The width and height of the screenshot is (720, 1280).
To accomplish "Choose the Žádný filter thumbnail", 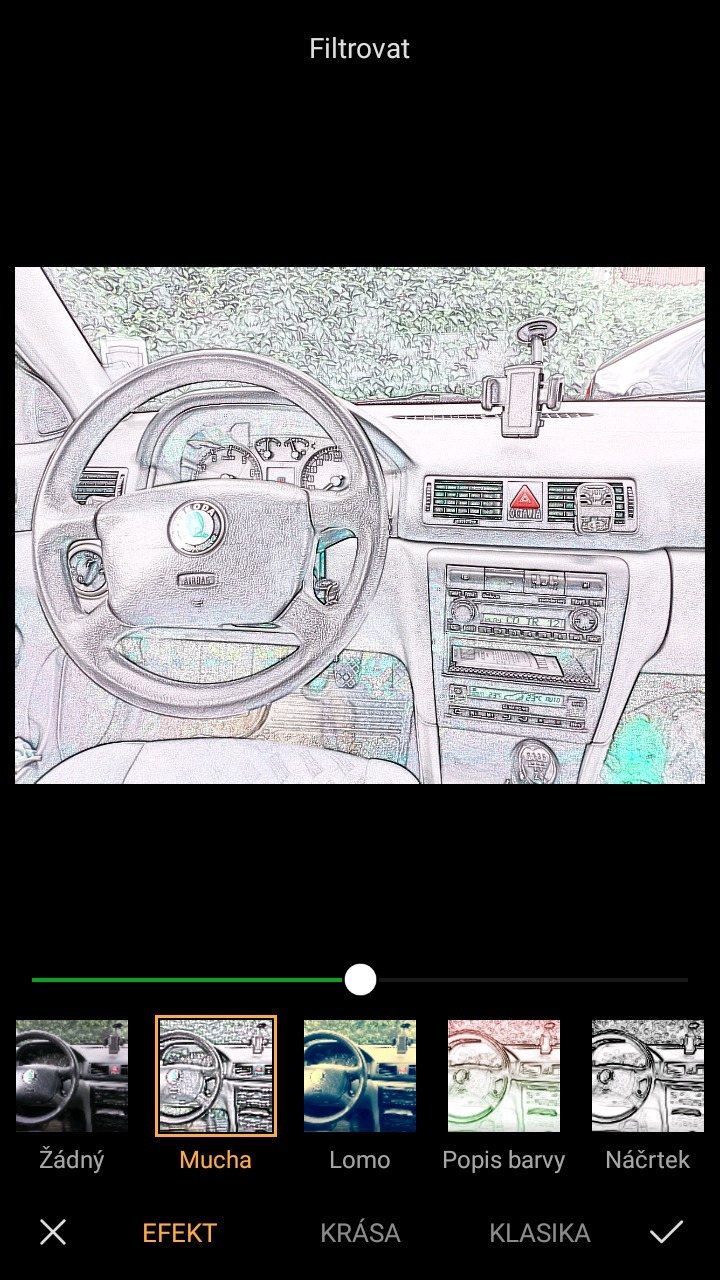I will coord(72,1076).
